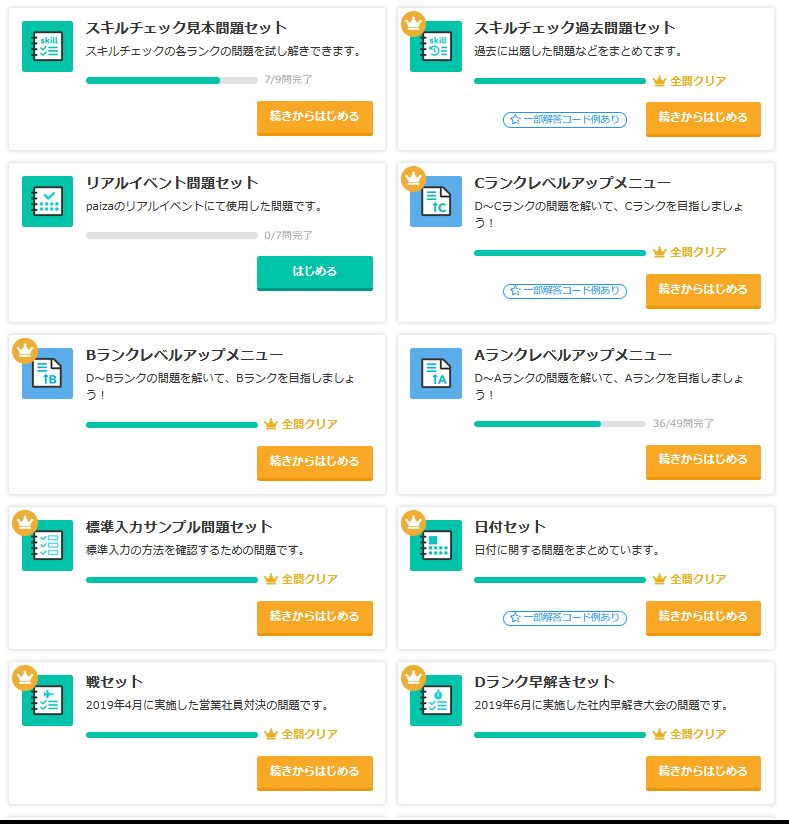Tap 続きからはじめる for 戦セット
This screenshot has width=789, height=824.
pyautogui.click(x=314, y=772)
